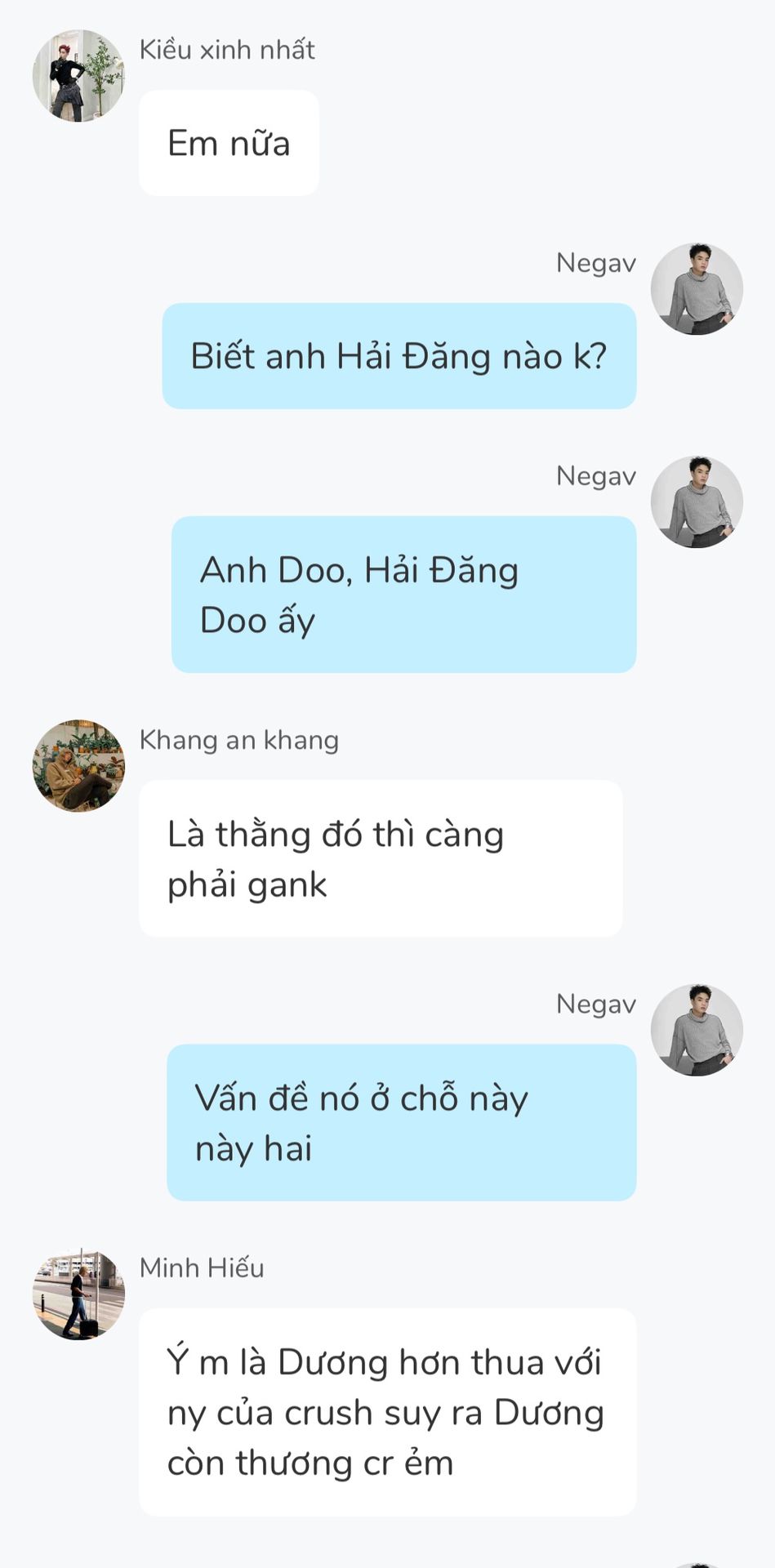View Minh Hiếu's profile photo

pos(78,1294)
